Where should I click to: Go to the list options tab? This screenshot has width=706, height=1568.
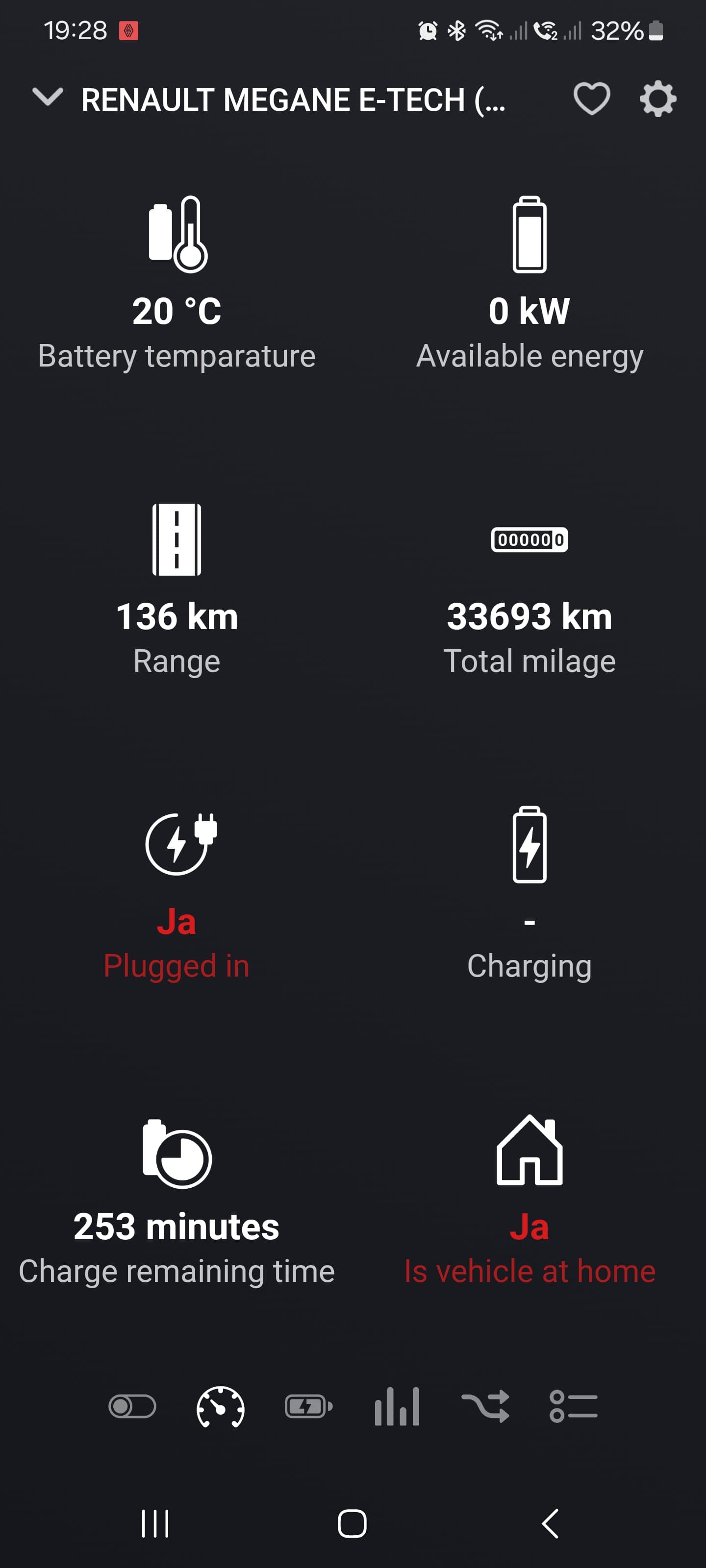(573, 1407)
